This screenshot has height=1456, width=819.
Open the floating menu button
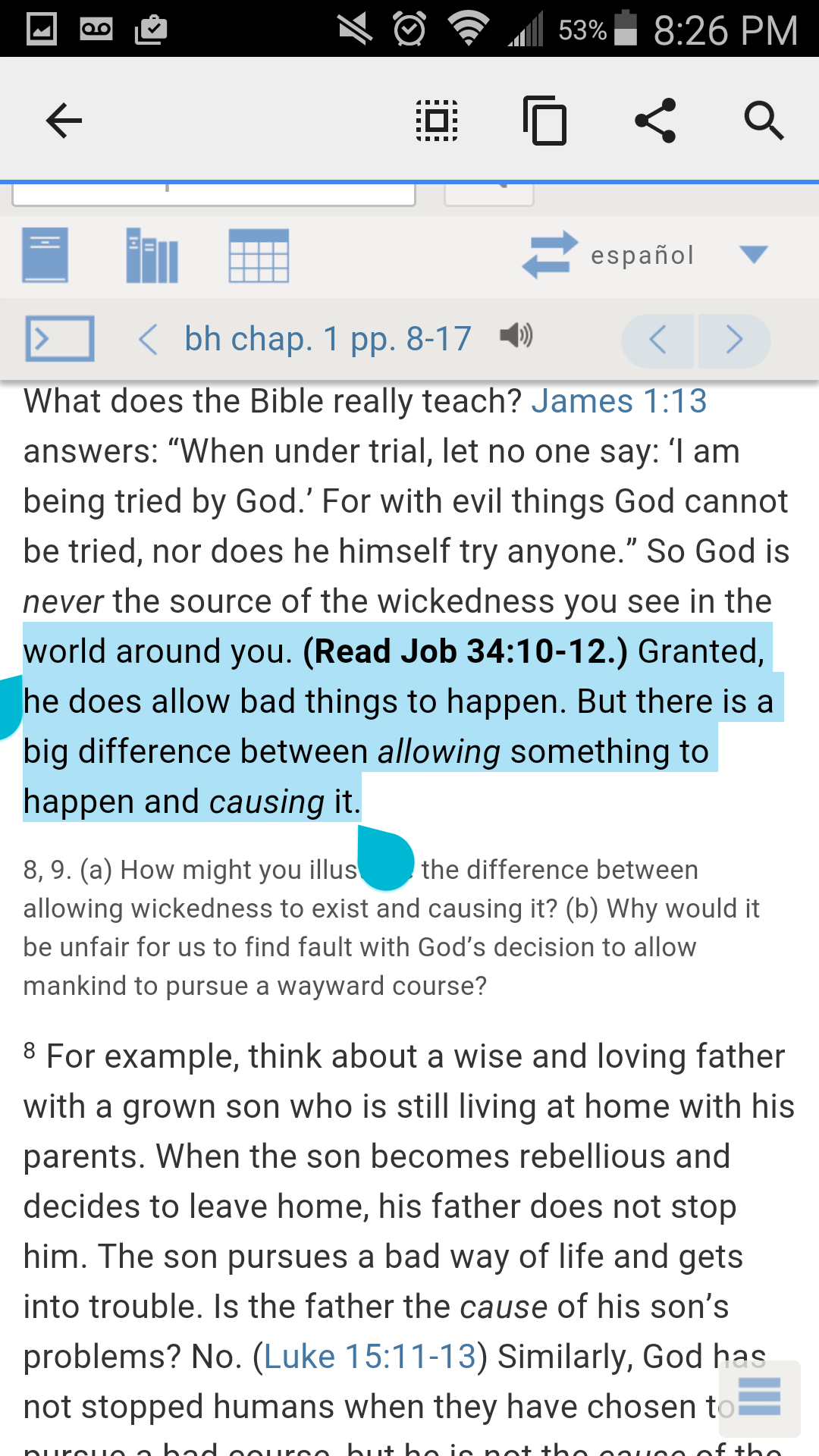[x=760, y=1398]
